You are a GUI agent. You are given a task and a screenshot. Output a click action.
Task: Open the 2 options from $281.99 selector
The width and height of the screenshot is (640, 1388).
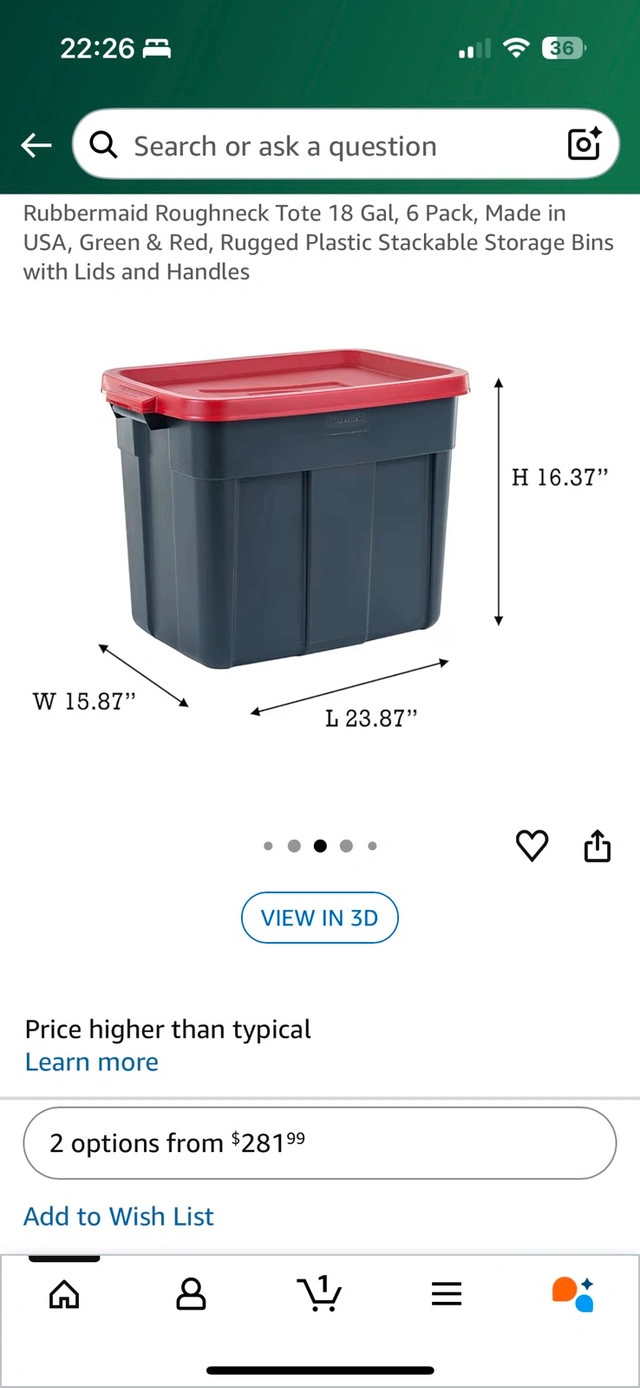coord(320,1143)
